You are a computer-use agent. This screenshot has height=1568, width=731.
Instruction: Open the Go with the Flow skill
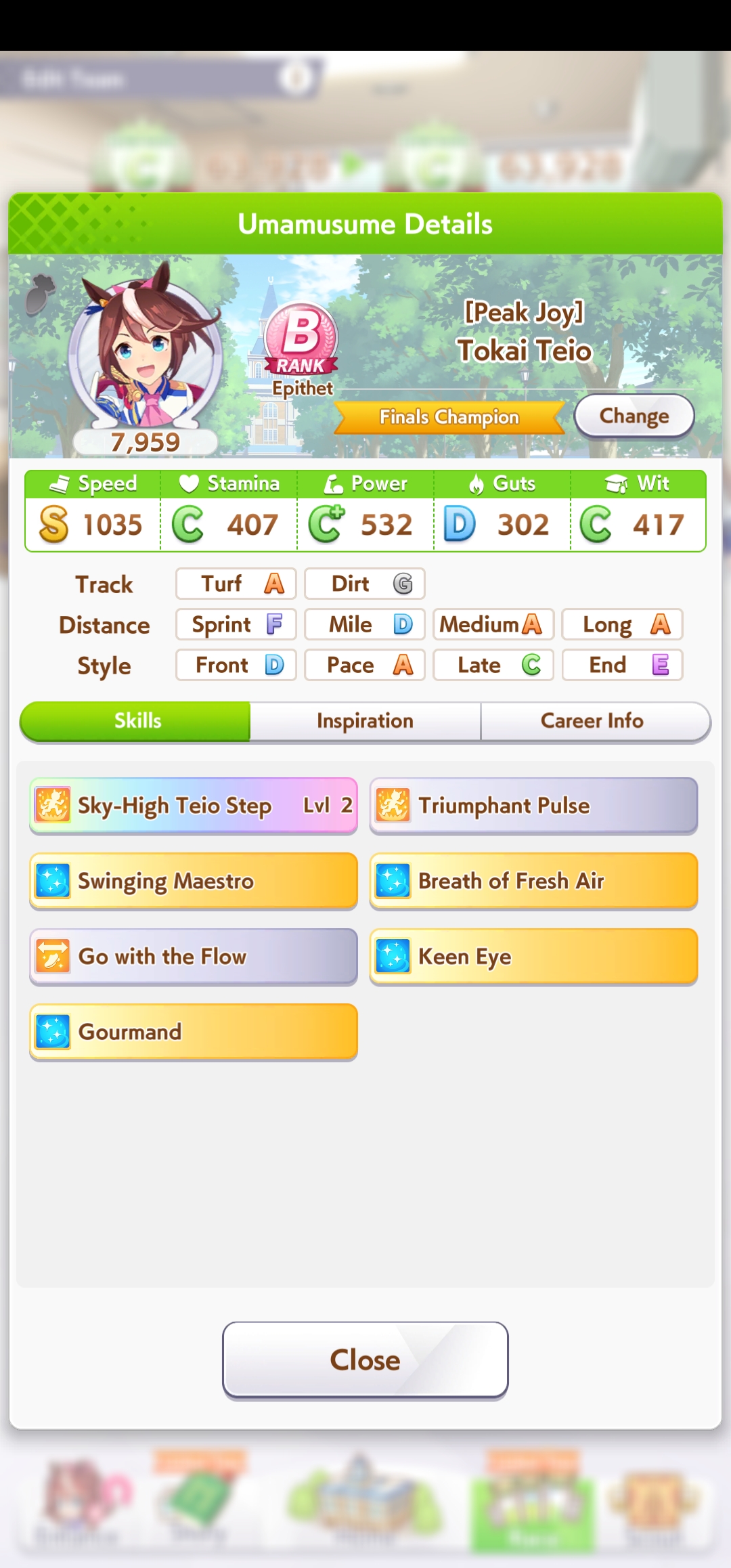click(194, 957)
